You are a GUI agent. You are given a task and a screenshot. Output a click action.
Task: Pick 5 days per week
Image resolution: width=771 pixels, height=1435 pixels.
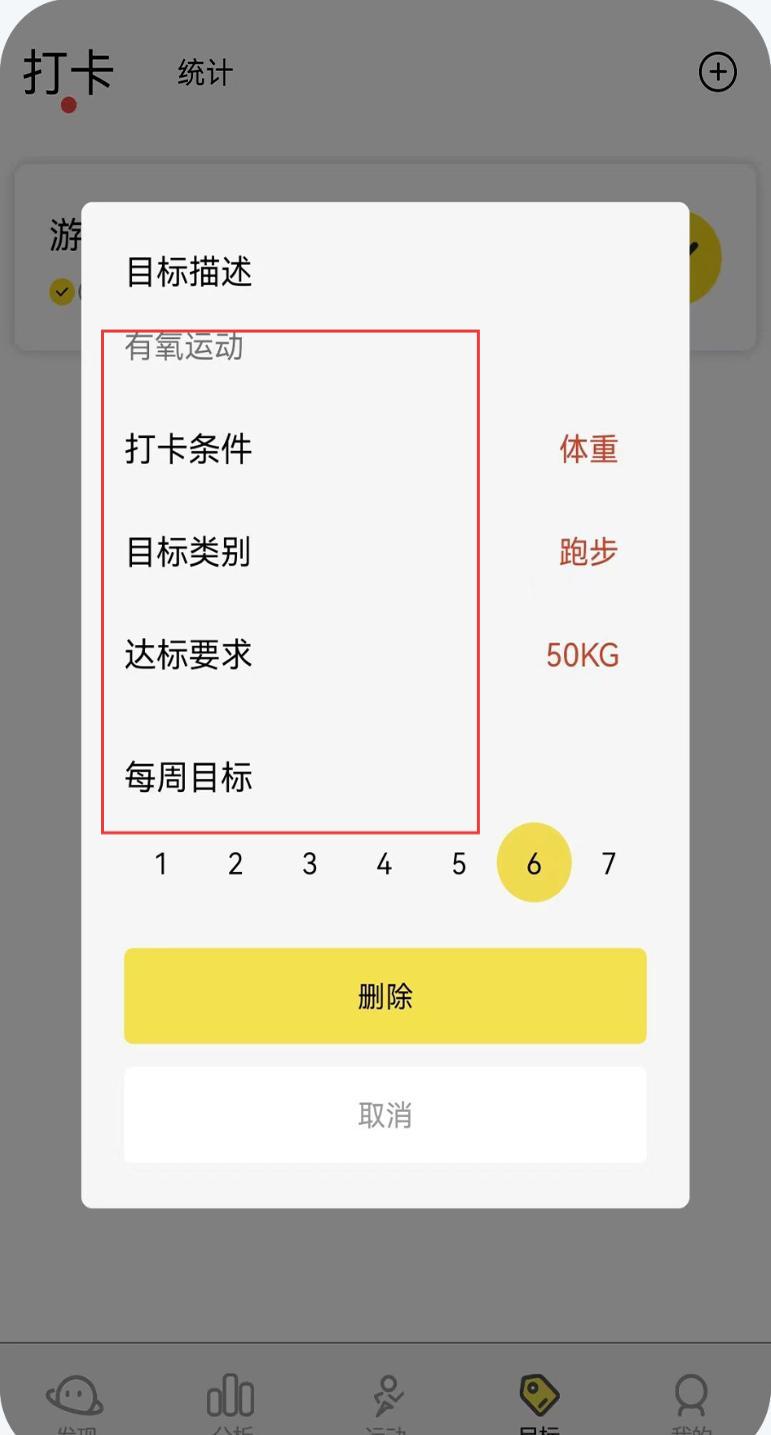459,864
